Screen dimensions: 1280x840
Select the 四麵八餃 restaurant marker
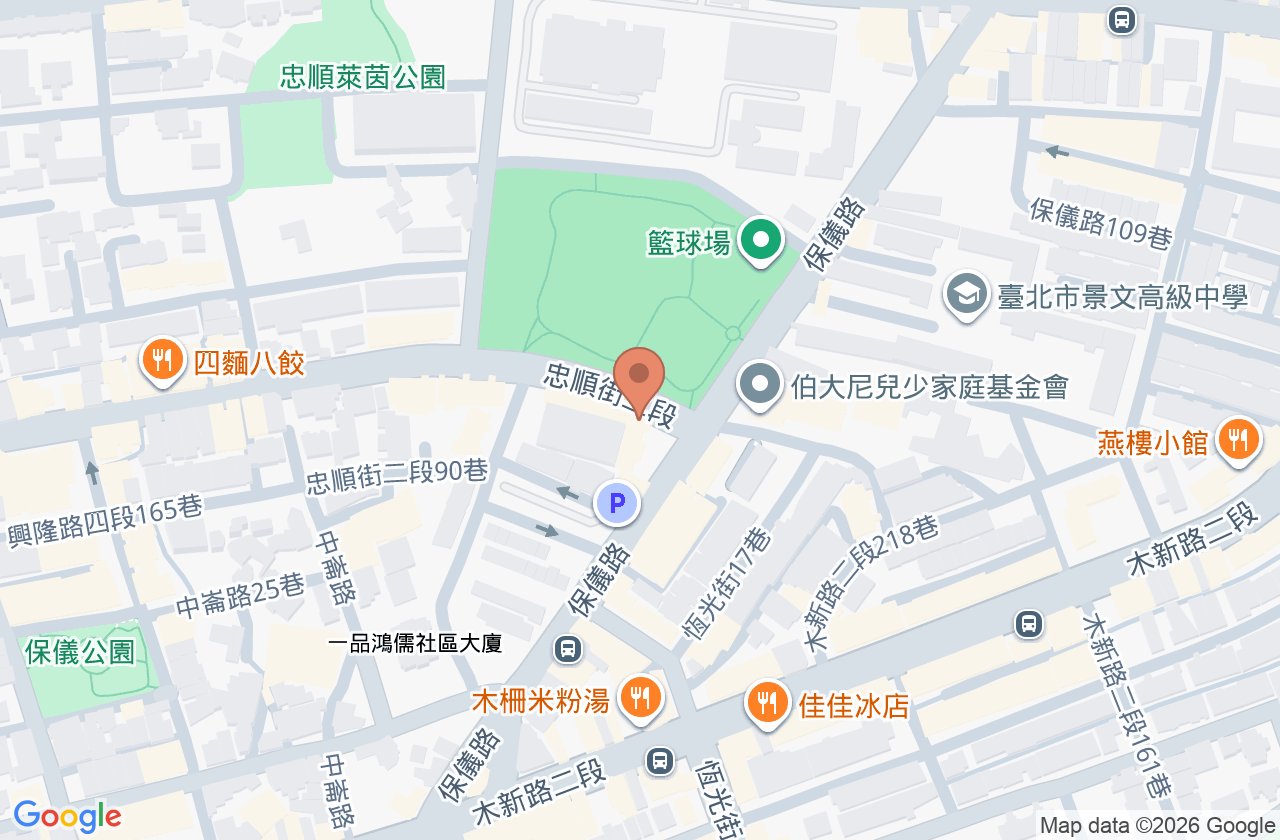click(161, 361)
